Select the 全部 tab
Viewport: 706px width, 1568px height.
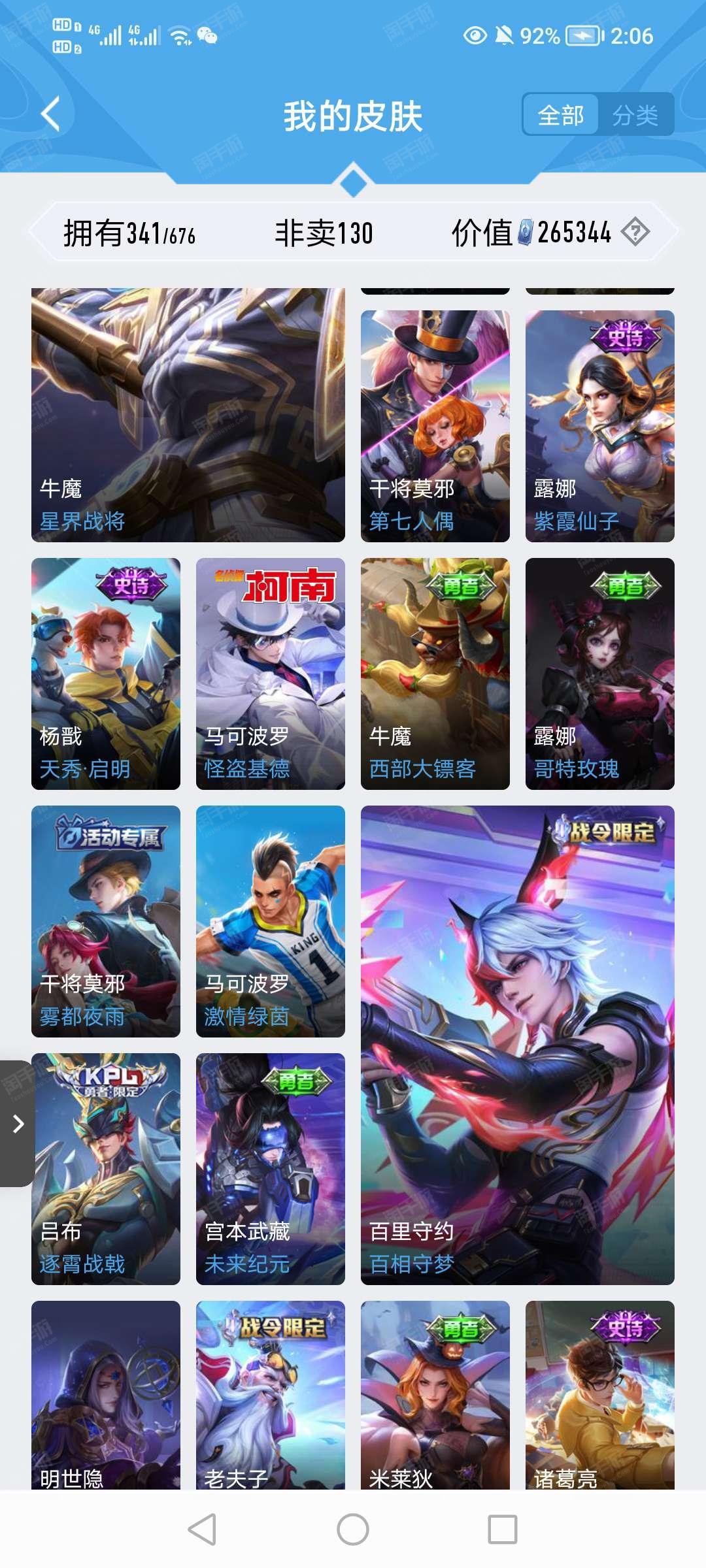pyautogui.click(x=560, y=115)
